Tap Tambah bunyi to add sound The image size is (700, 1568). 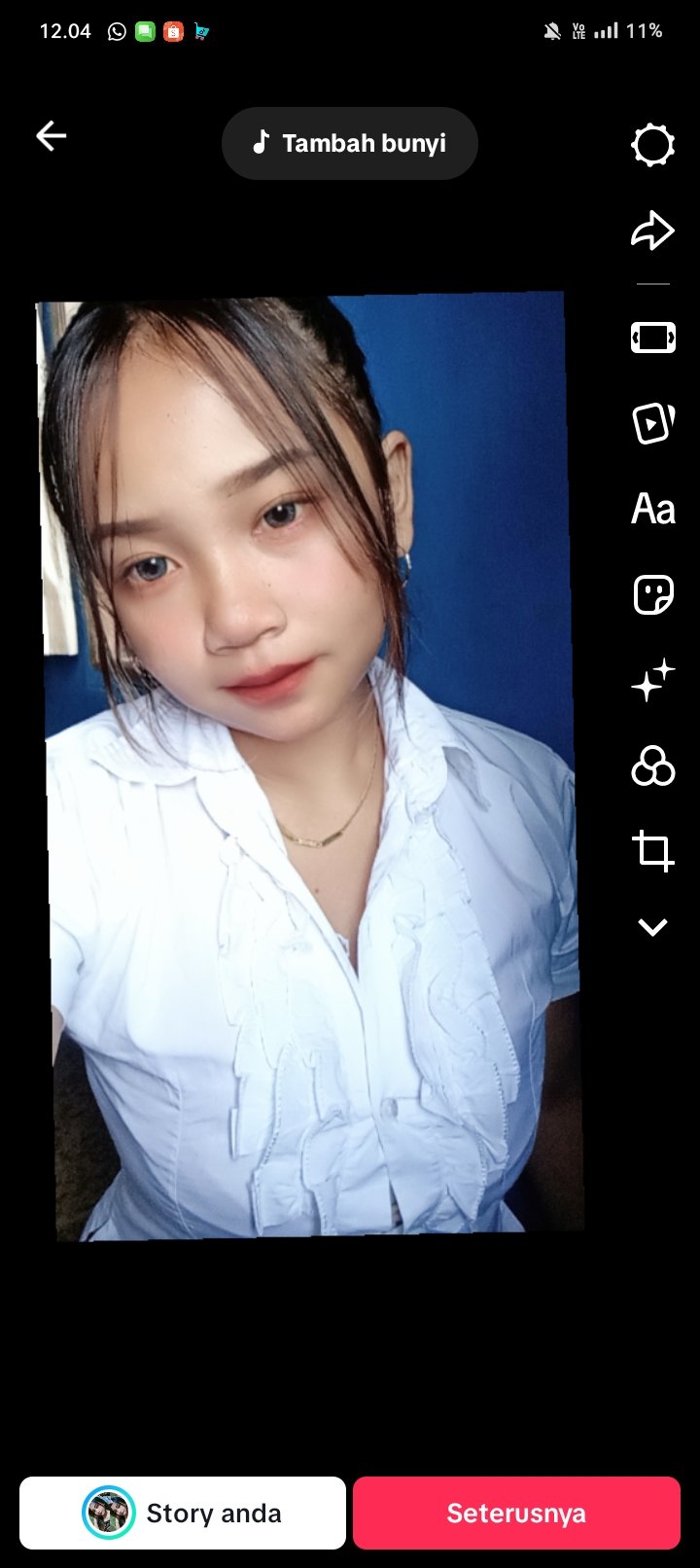click(350, 143)
